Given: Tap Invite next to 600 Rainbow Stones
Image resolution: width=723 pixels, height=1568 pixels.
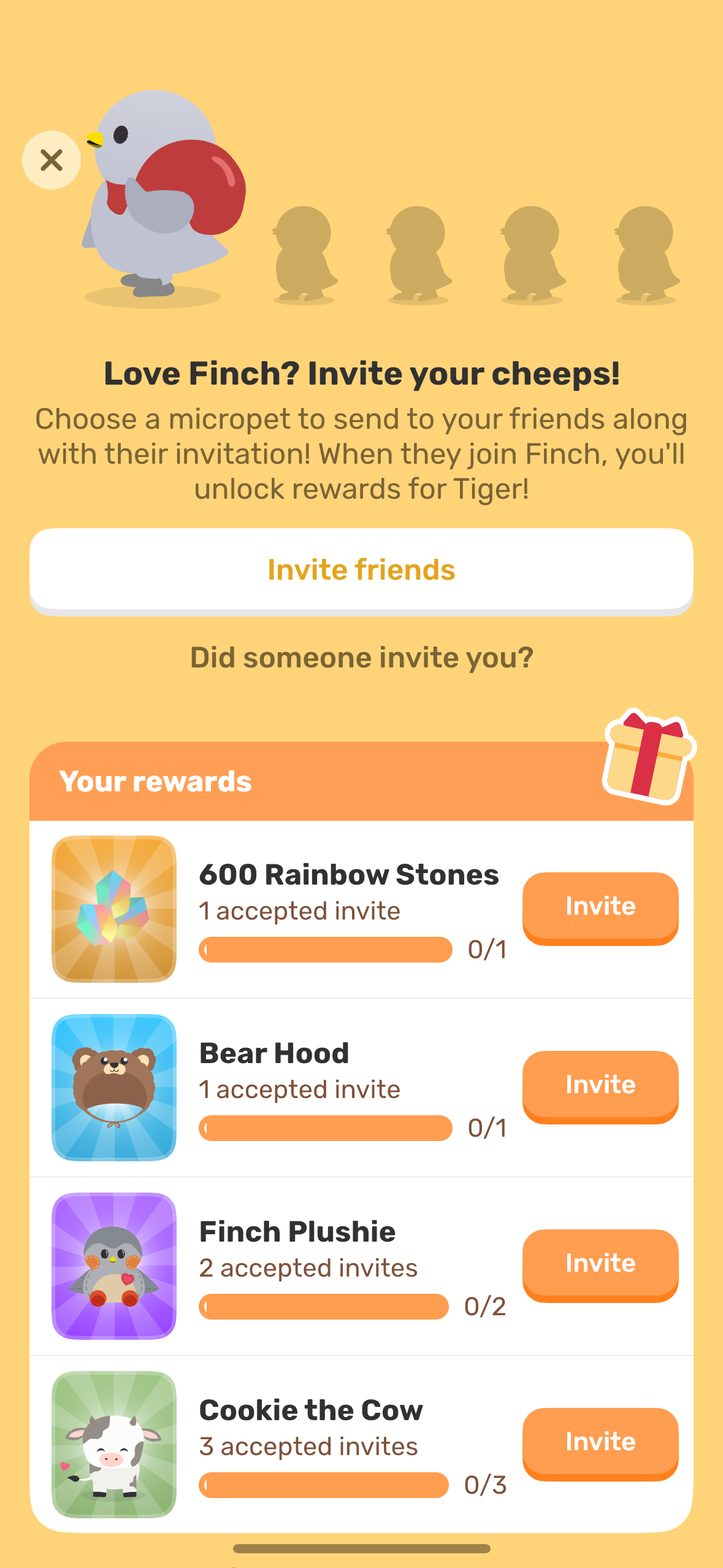Looking at the screenshot, I should [600, 906].
